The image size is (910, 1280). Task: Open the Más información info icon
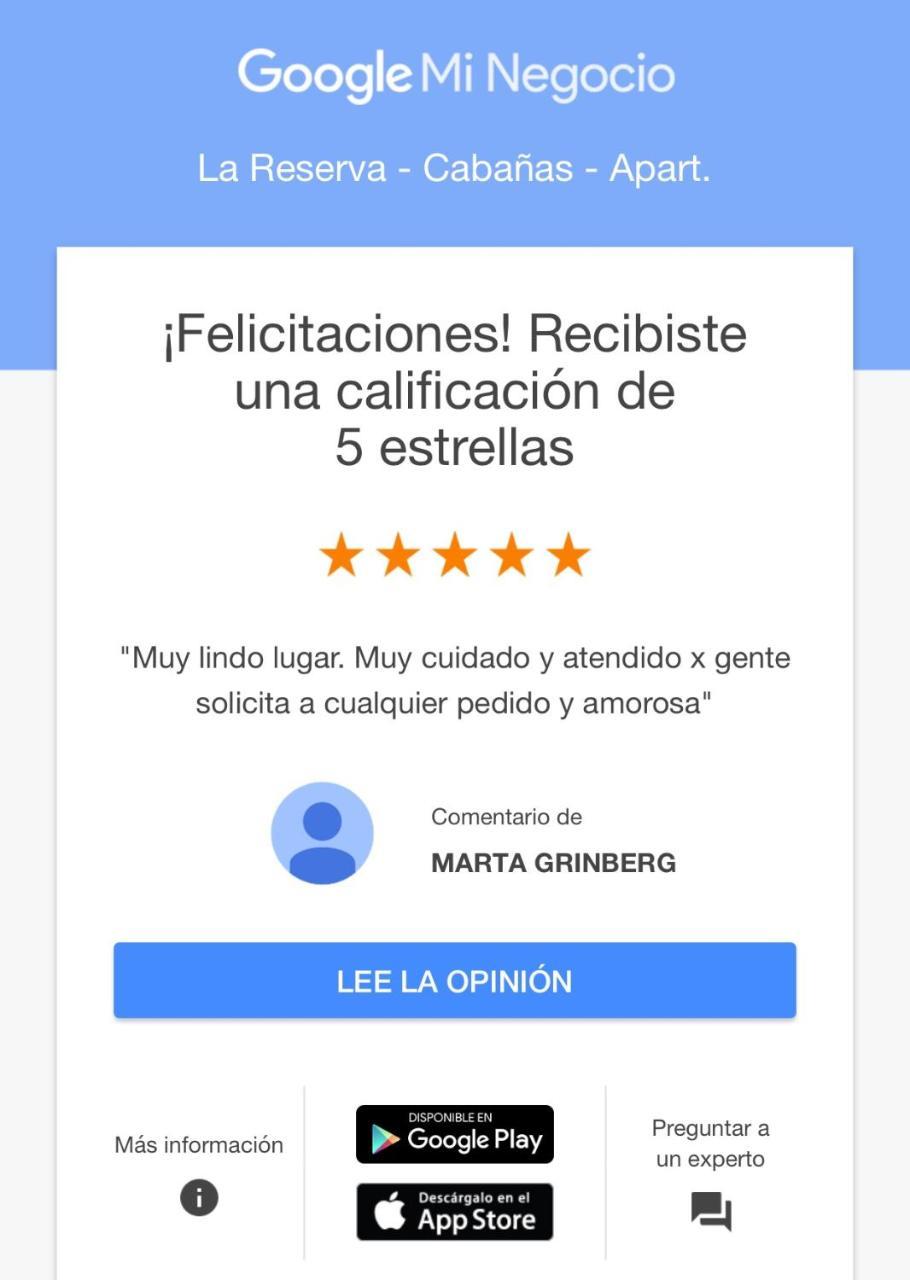point(199,1197)
